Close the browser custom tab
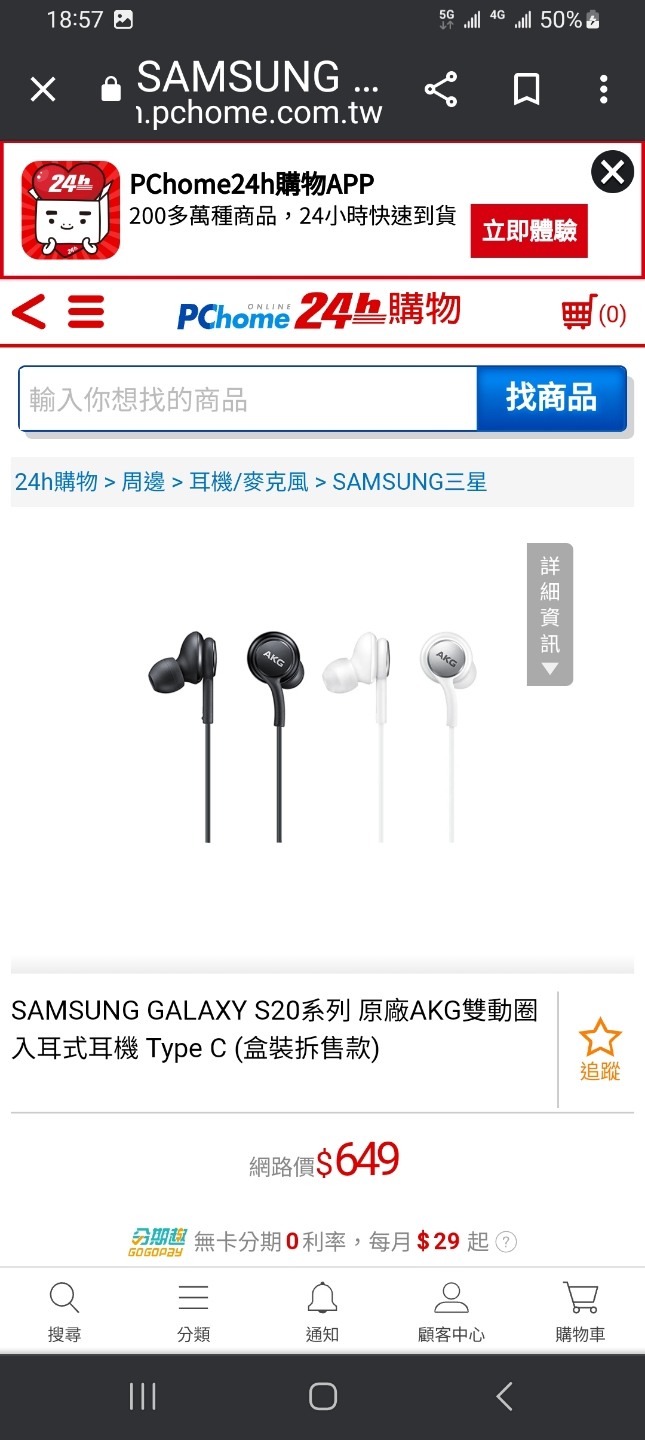The width and height of the screenshot is (645, 1440). point(43,91)
